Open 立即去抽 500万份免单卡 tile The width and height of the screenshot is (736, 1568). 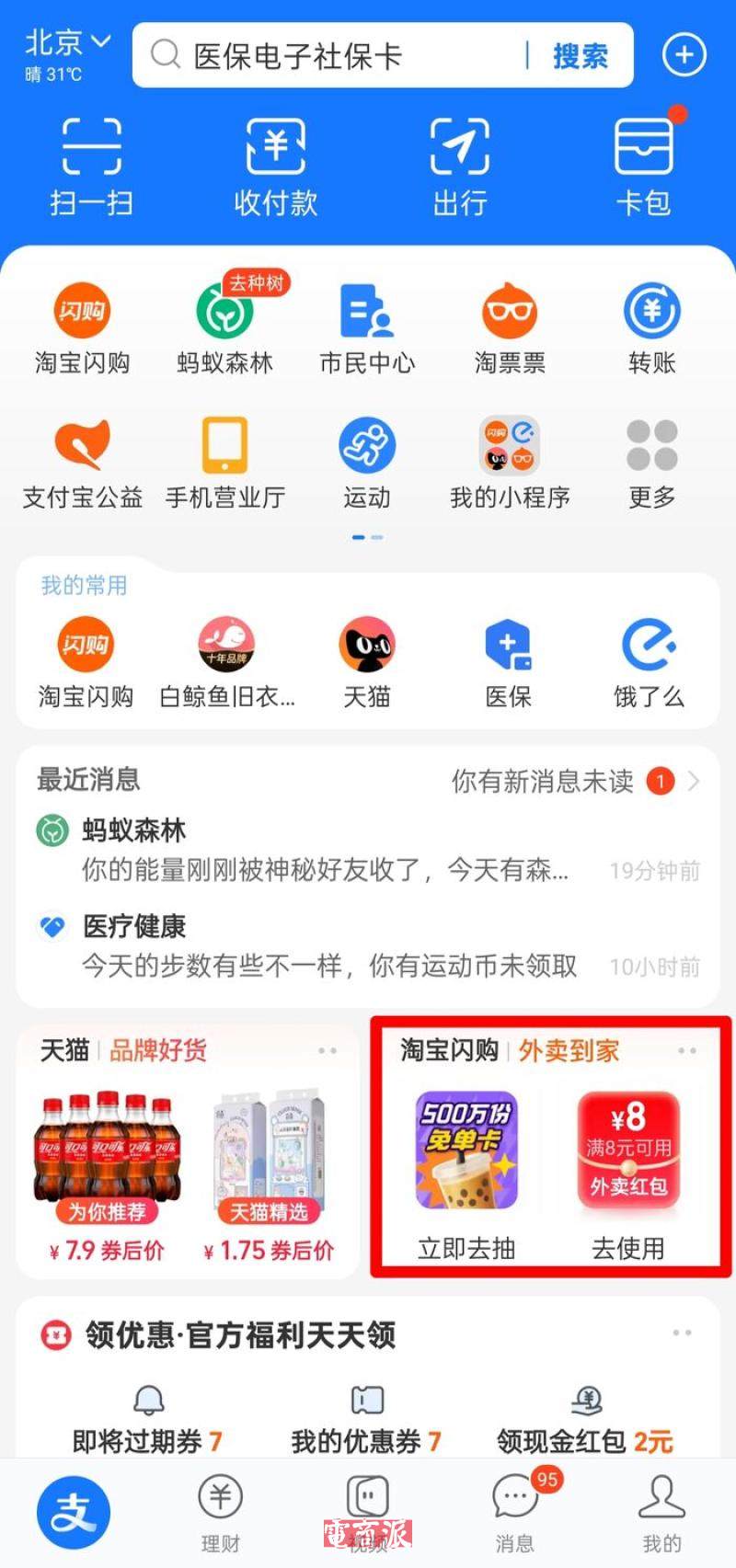pos(466,1168)
